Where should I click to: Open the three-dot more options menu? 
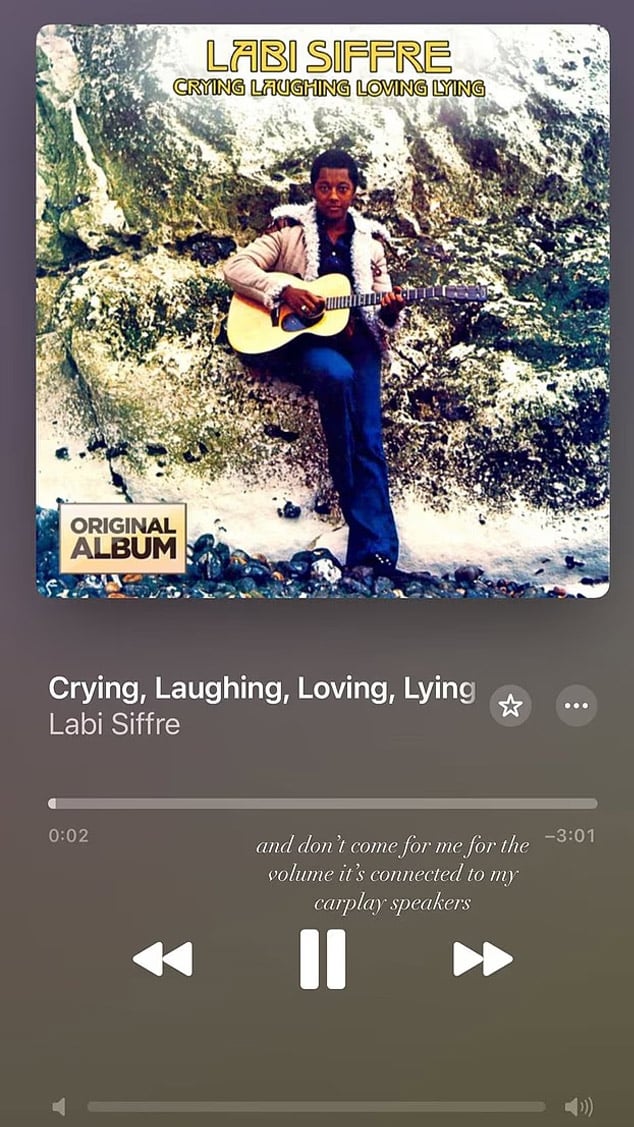pyautogui.click(x=576, y=706)
